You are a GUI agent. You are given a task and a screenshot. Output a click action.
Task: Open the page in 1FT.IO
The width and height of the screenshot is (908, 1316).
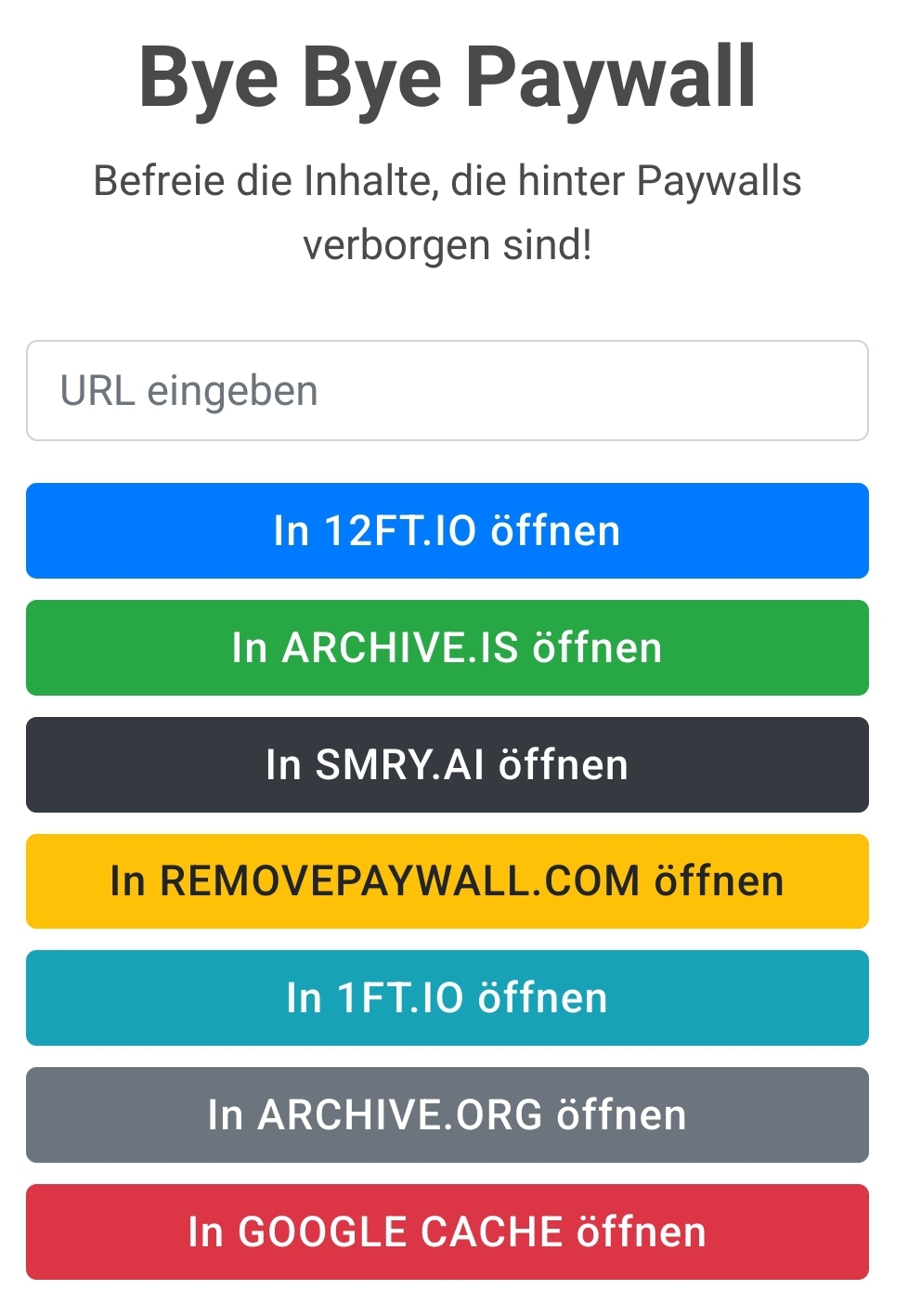pyautogui.click(x=447, y=998)
